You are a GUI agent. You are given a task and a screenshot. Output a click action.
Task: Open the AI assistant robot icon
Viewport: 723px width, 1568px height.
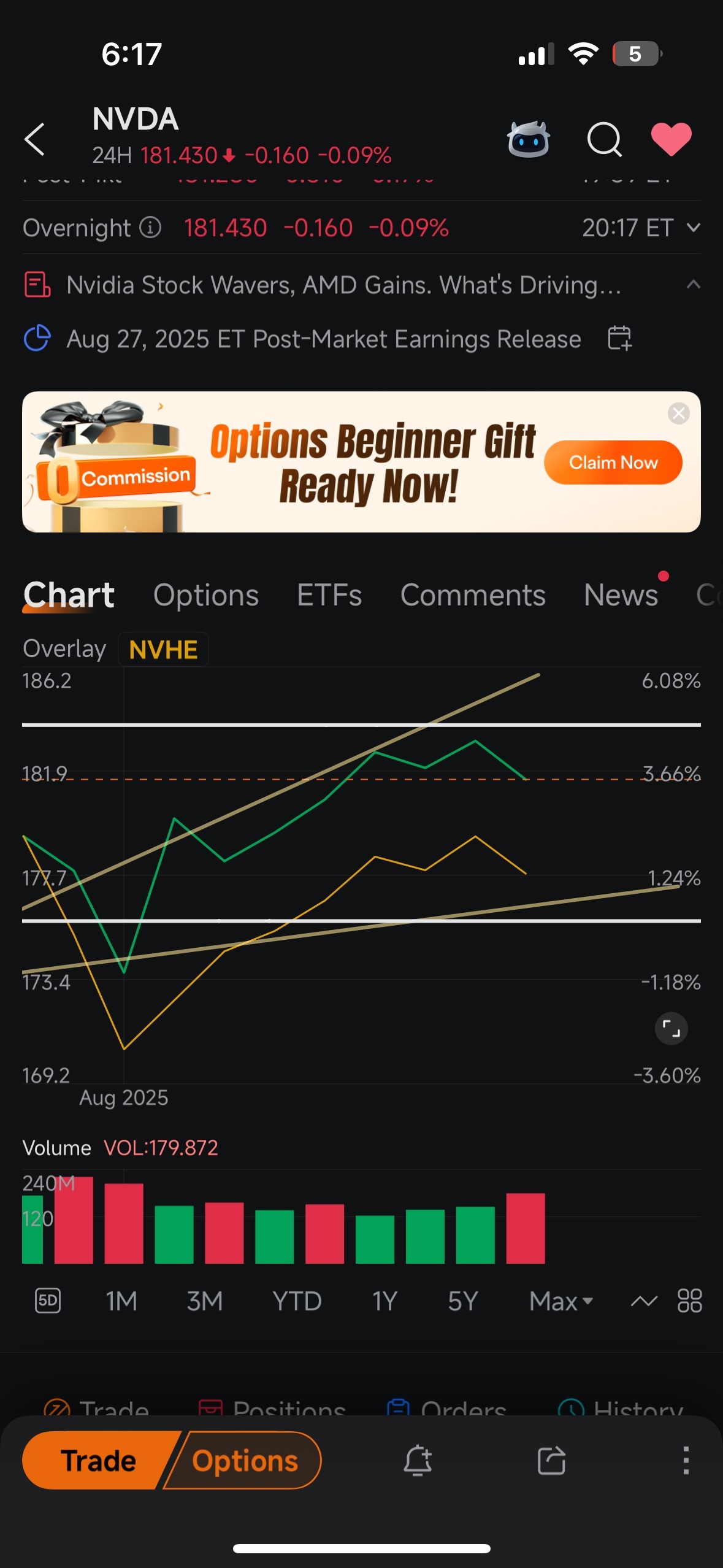pyautogui.click(x=528, y=139)
